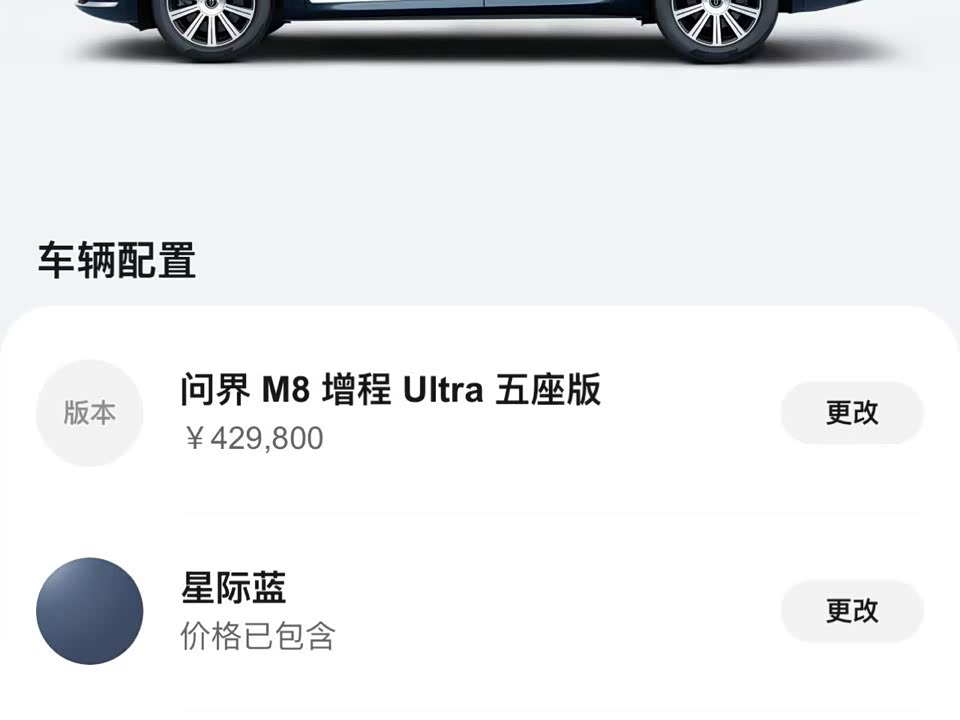Viewport: 960px width, 720px height.
Task: Change the 星际蓝 exterior color
Action: click(x=851, y=610)
